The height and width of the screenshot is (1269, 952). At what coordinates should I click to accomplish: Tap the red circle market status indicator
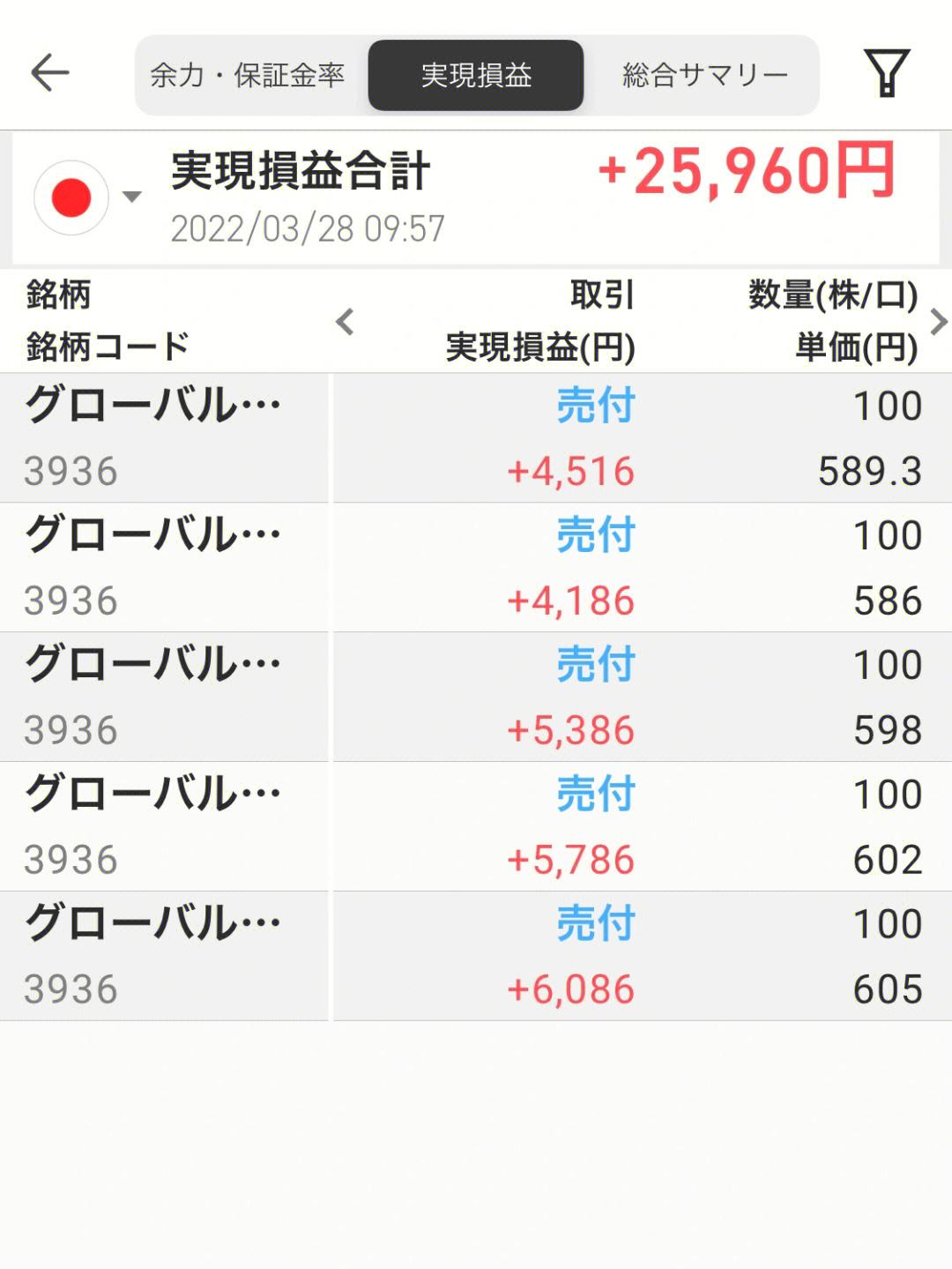click(x=69, y=196)
